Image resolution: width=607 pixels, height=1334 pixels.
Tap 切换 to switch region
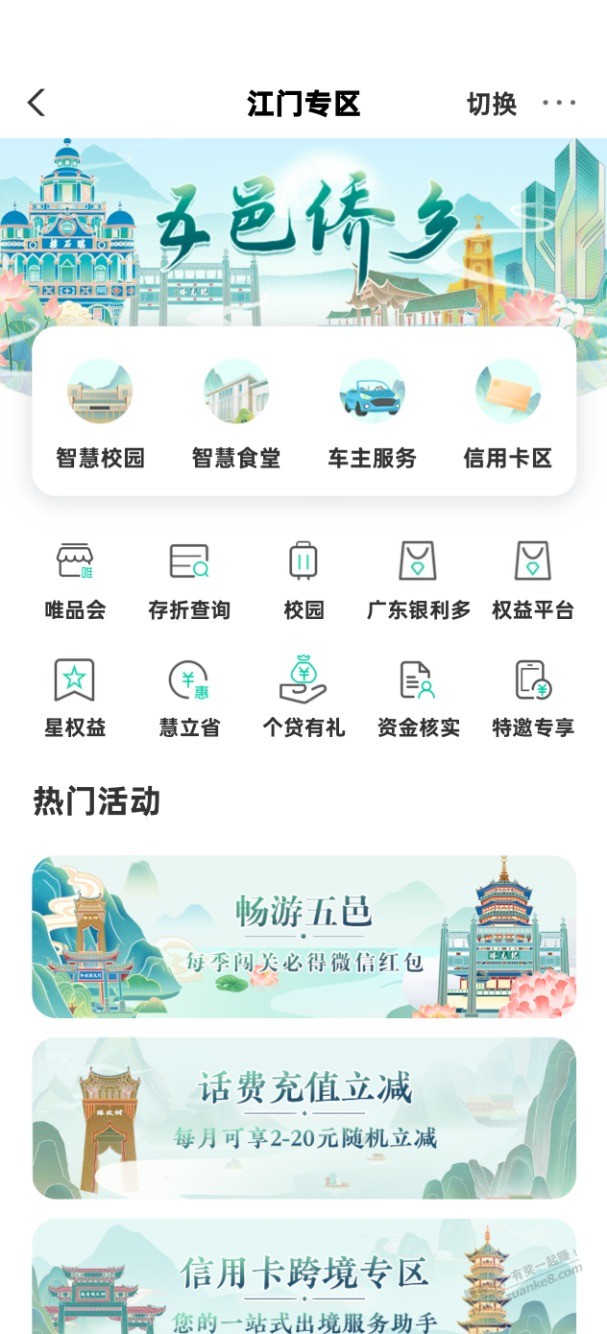(x=491, y=104)
